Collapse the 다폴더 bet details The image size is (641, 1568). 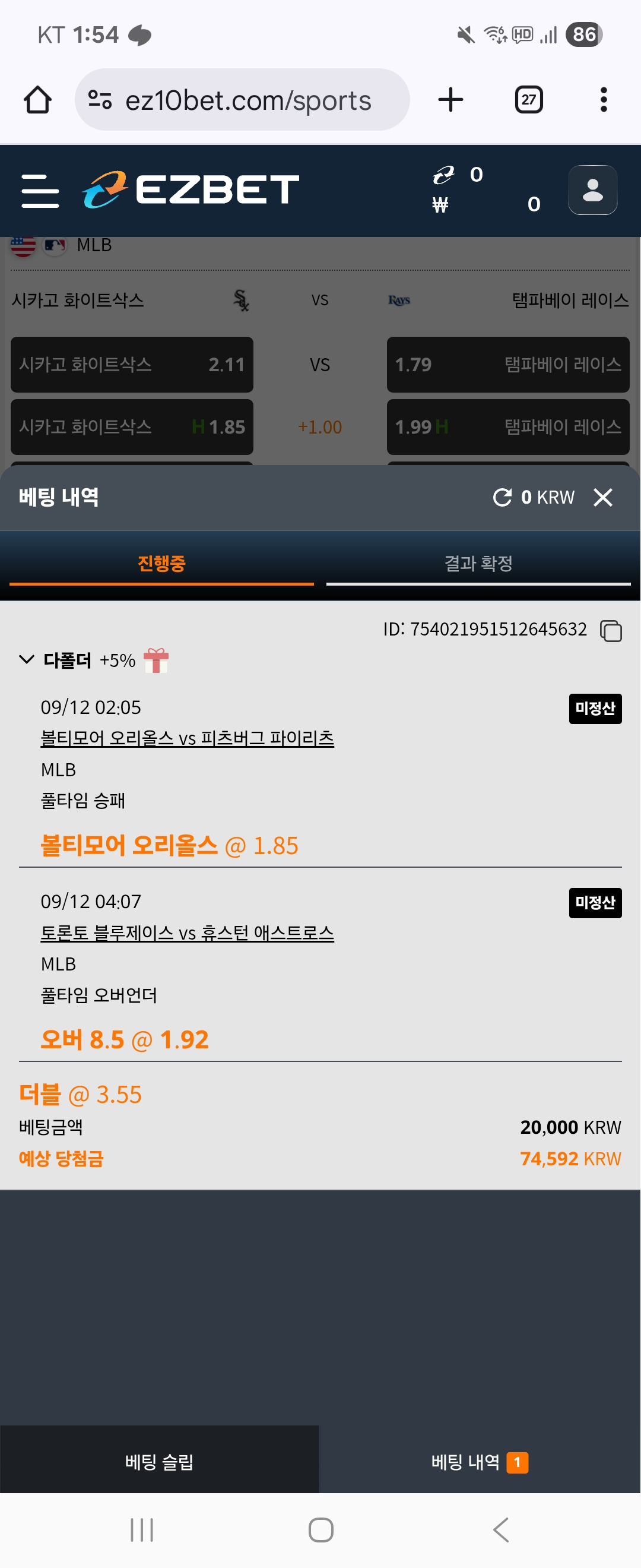pos(27,660)
